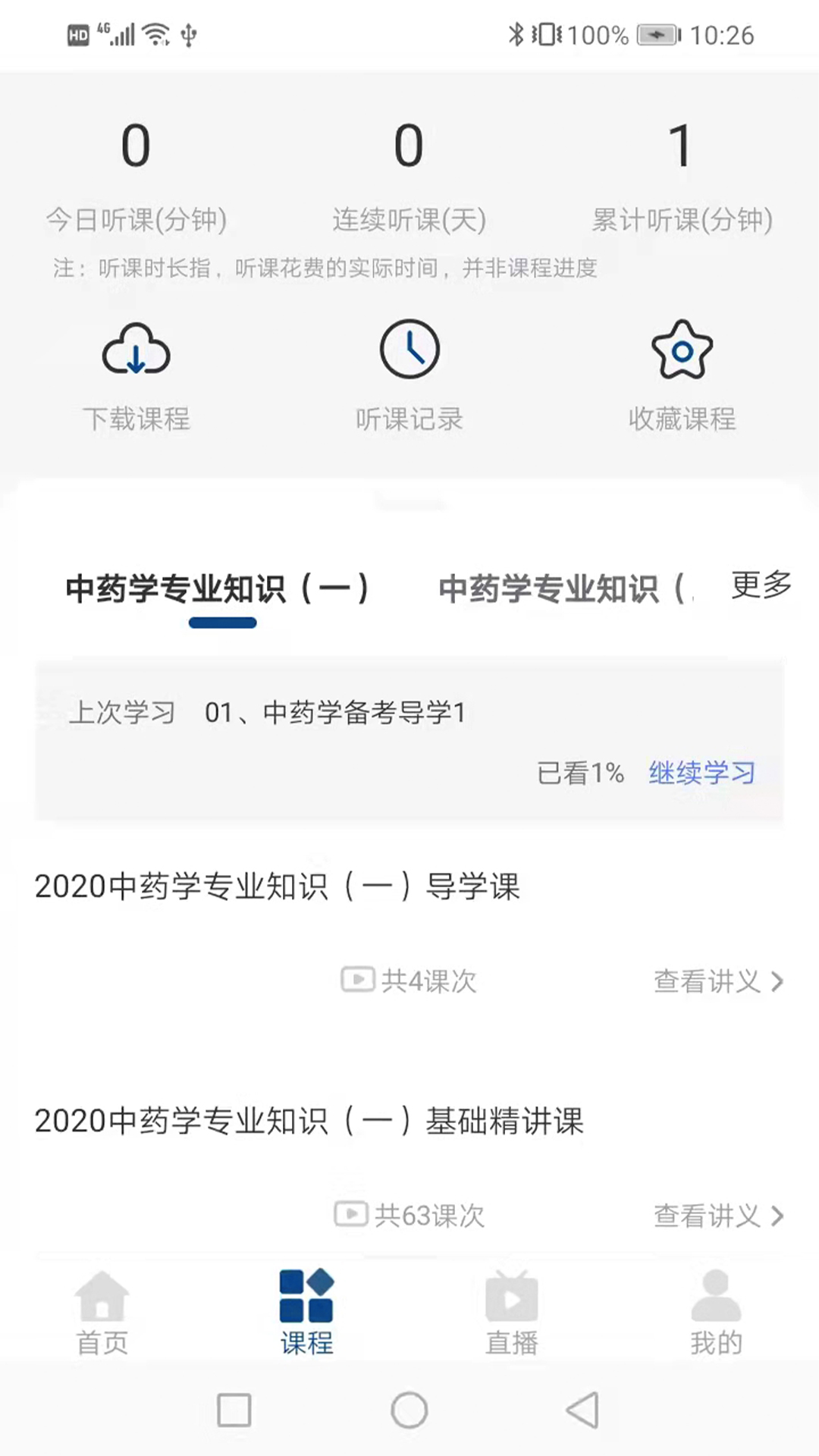Open the 2020中药学专业知识（一）基础精讲课 course
Screen dimensions: 819x1456
(x=309, y=1121)
